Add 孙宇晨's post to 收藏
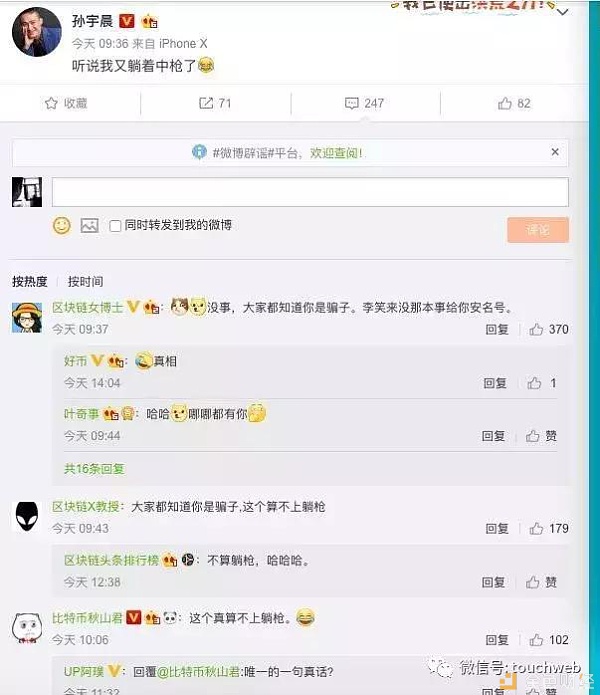 tap(66, 103)
